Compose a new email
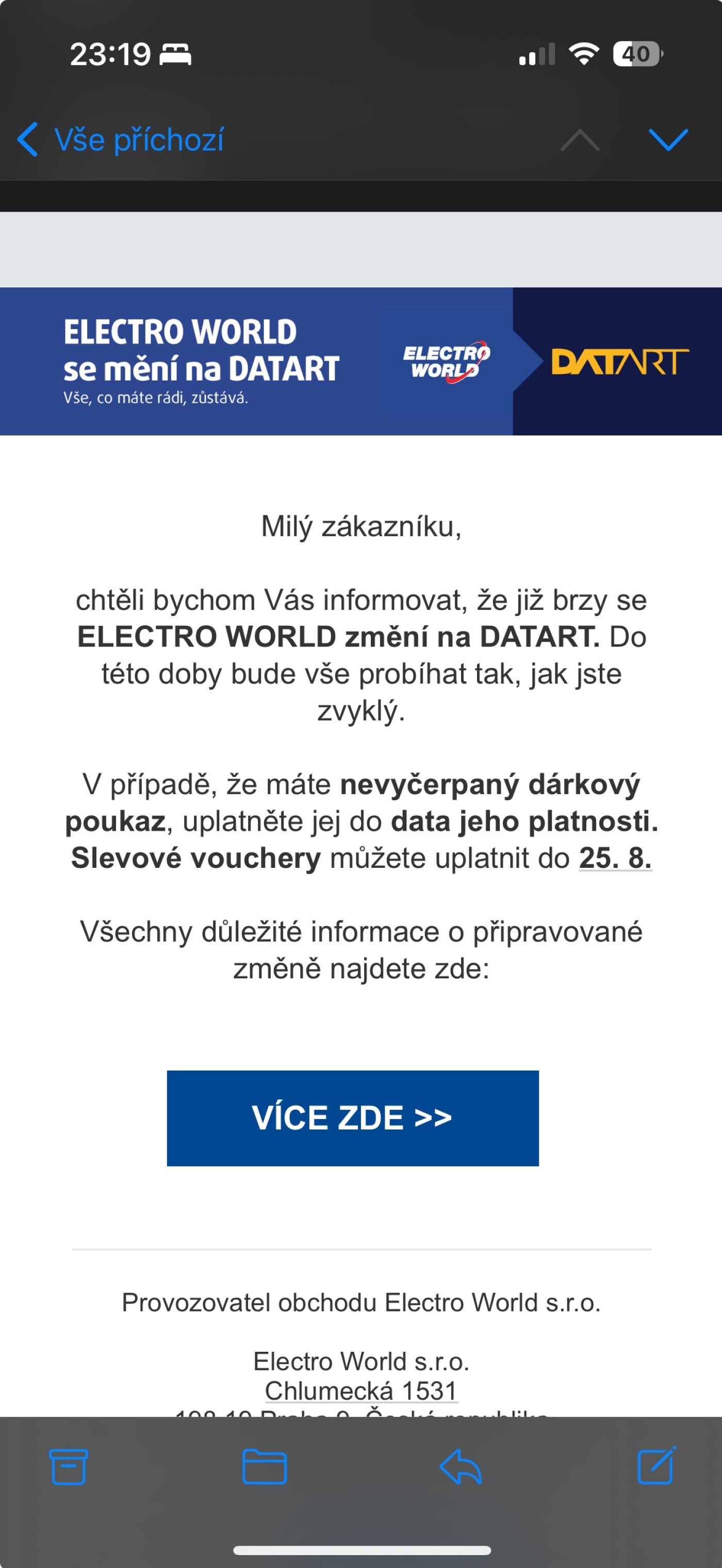Image resolution: width=722 pixels, height=1568 pixels. click(657, 1466)
